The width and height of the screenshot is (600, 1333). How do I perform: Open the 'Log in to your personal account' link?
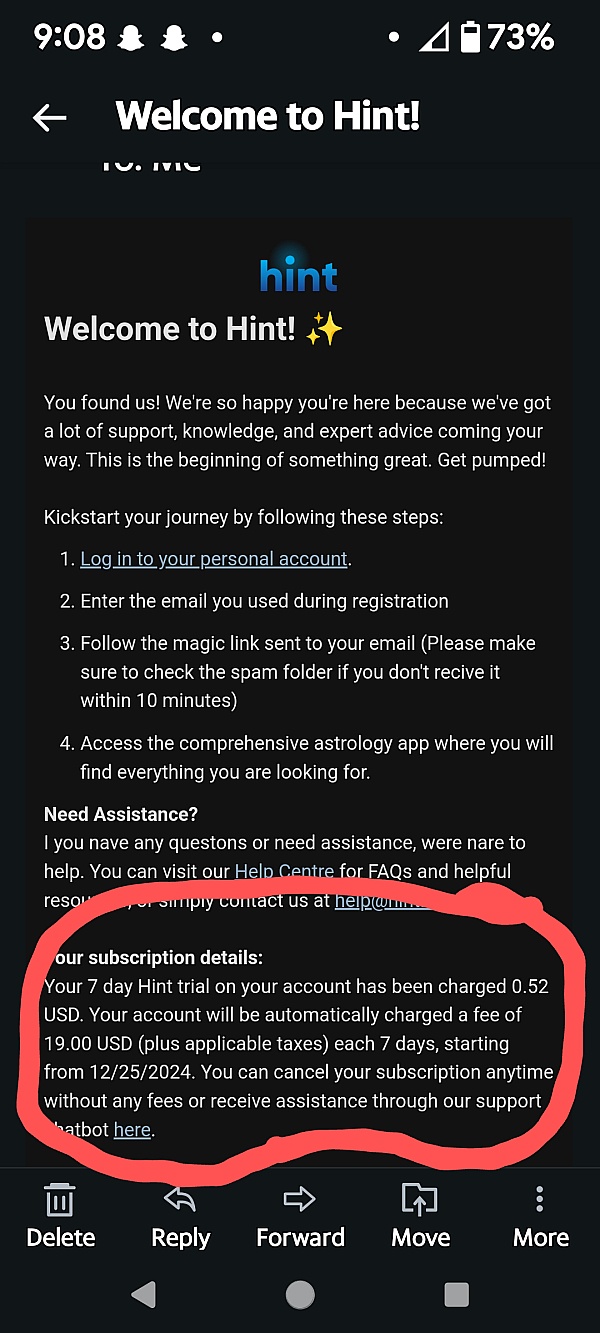pyautogui.click(x=214, y=559)
